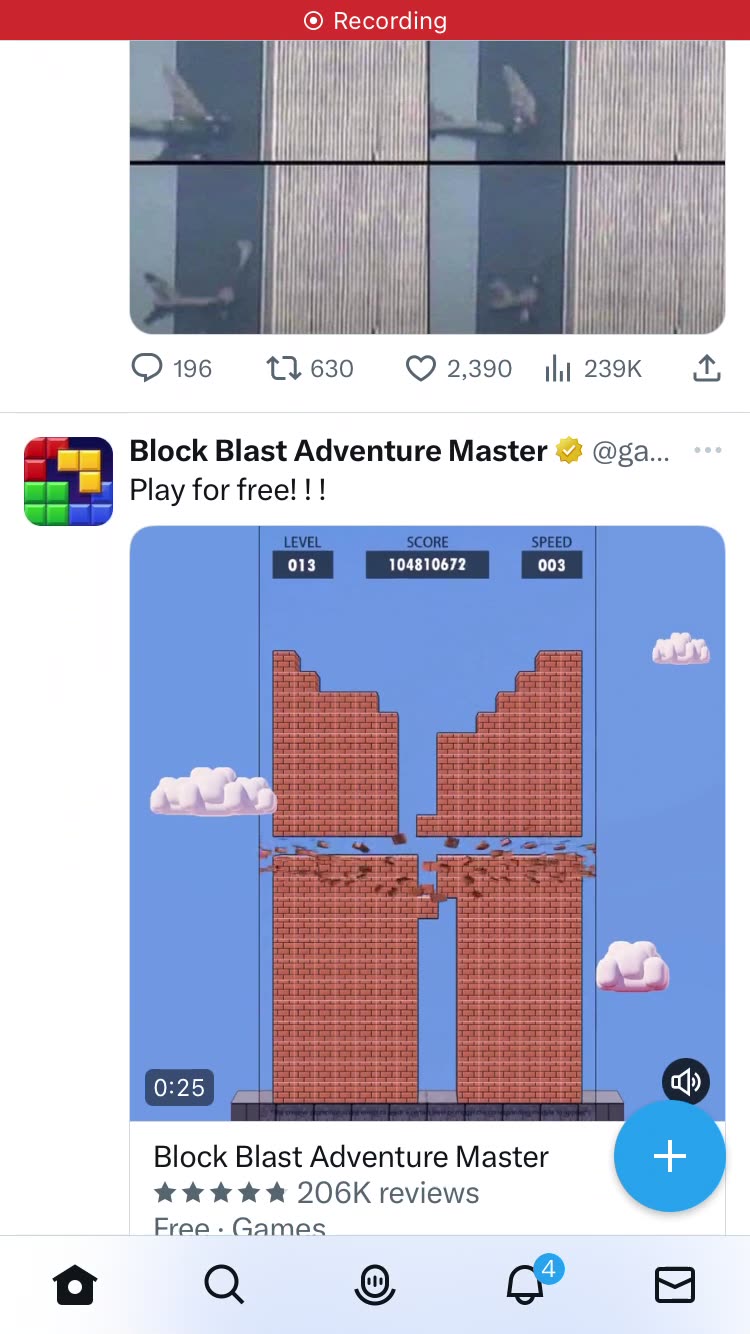Open the Messages envelope tab
The image size is (750, 1334).
click(674, 1284)
